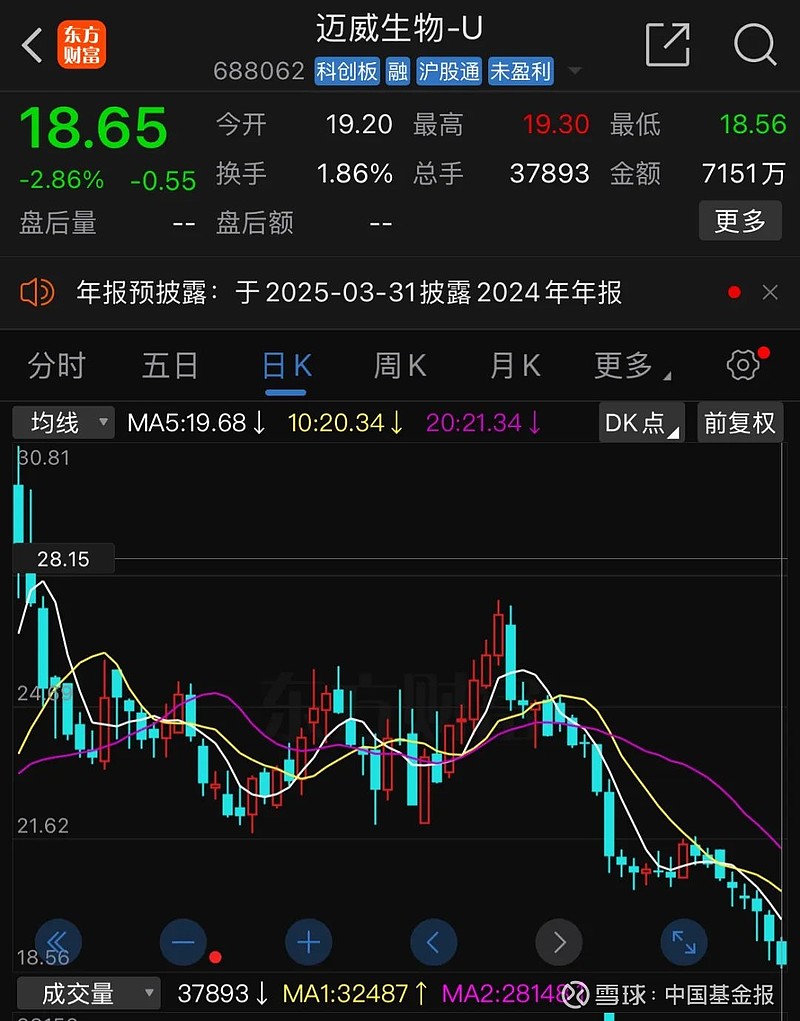The image size is (800, 1021).
Task: Open the 均线 indicator dropdown
Action: pyautogui.click(x=62, y=422)
